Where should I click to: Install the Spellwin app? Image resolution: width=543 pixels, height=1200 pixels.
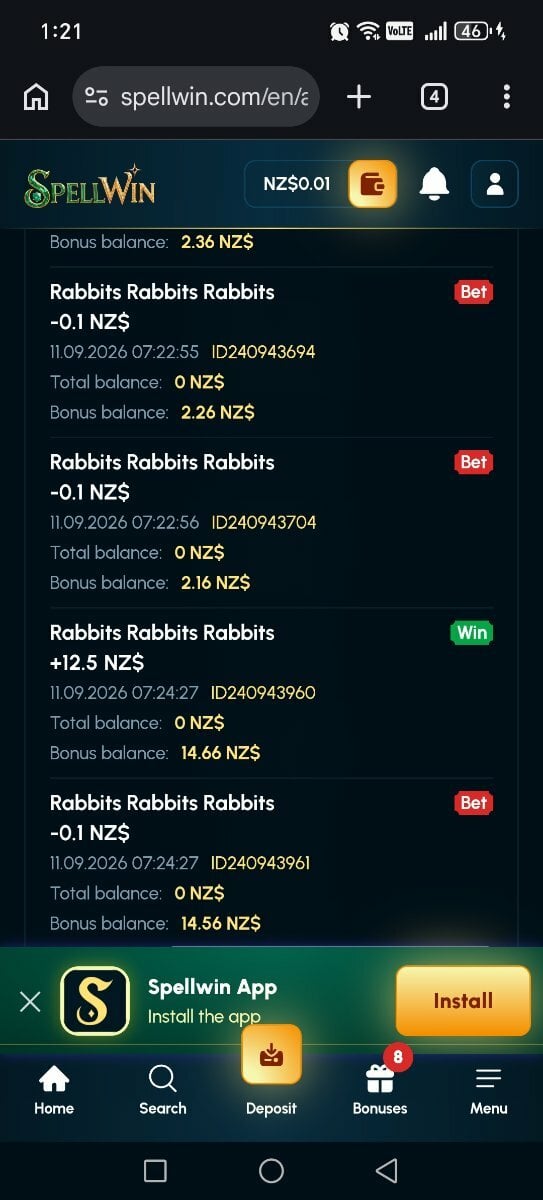pyautogui.click(x=463, y=1001)
